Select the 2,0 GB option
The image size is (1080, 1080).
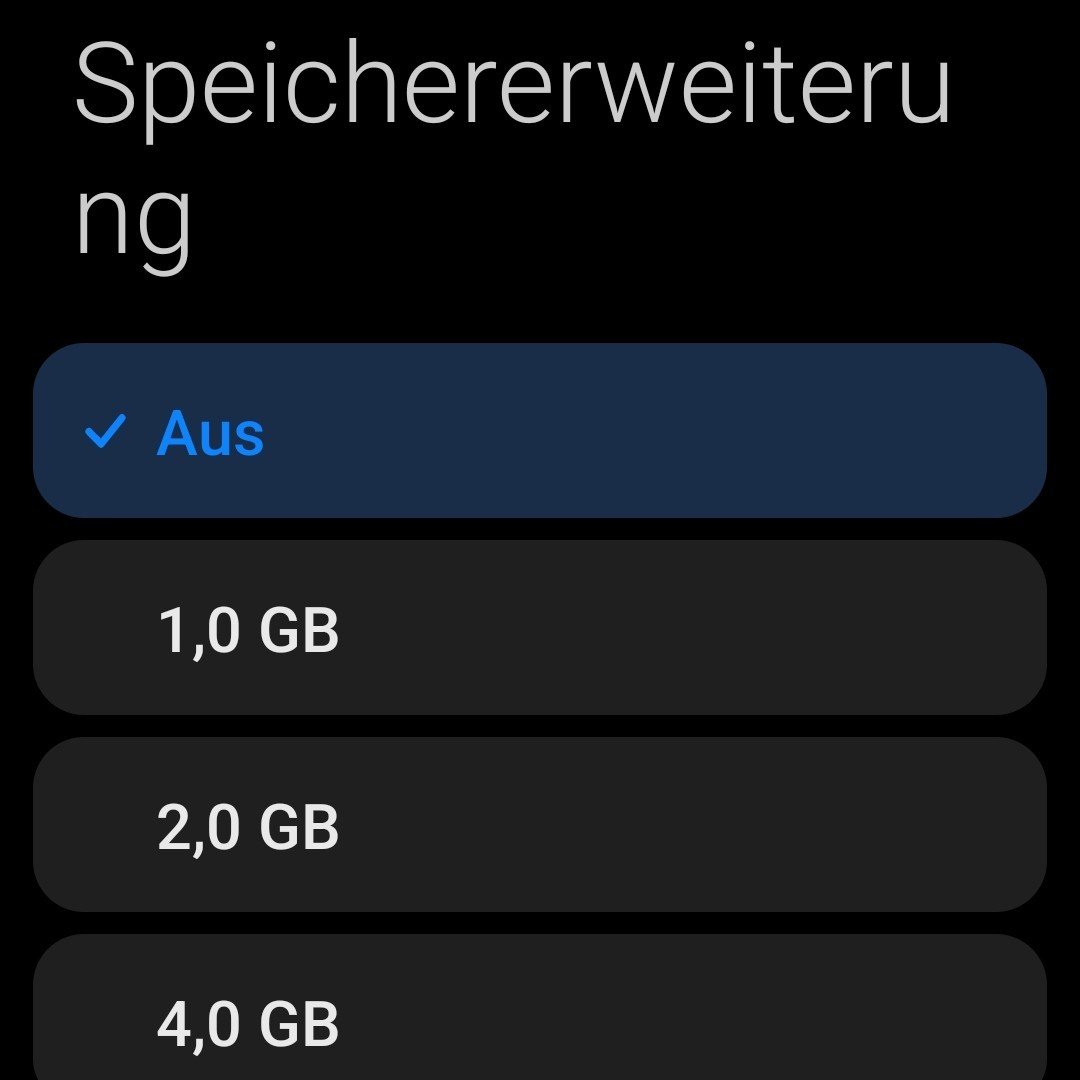(x=540, y=825)
